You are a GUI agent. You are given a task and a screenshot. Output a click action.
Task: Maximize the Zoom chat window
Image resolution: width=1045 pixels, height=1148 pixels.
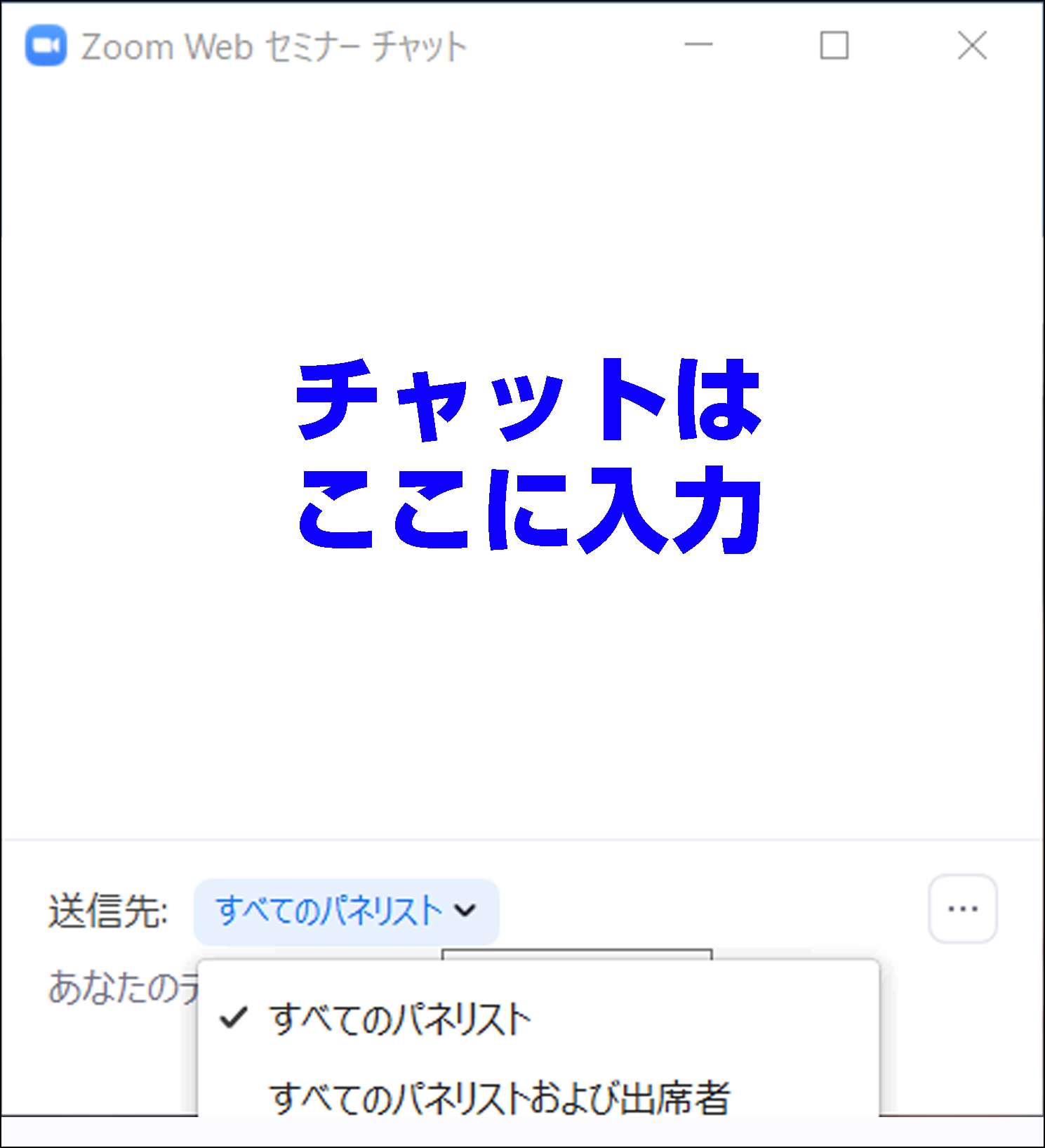834,45
